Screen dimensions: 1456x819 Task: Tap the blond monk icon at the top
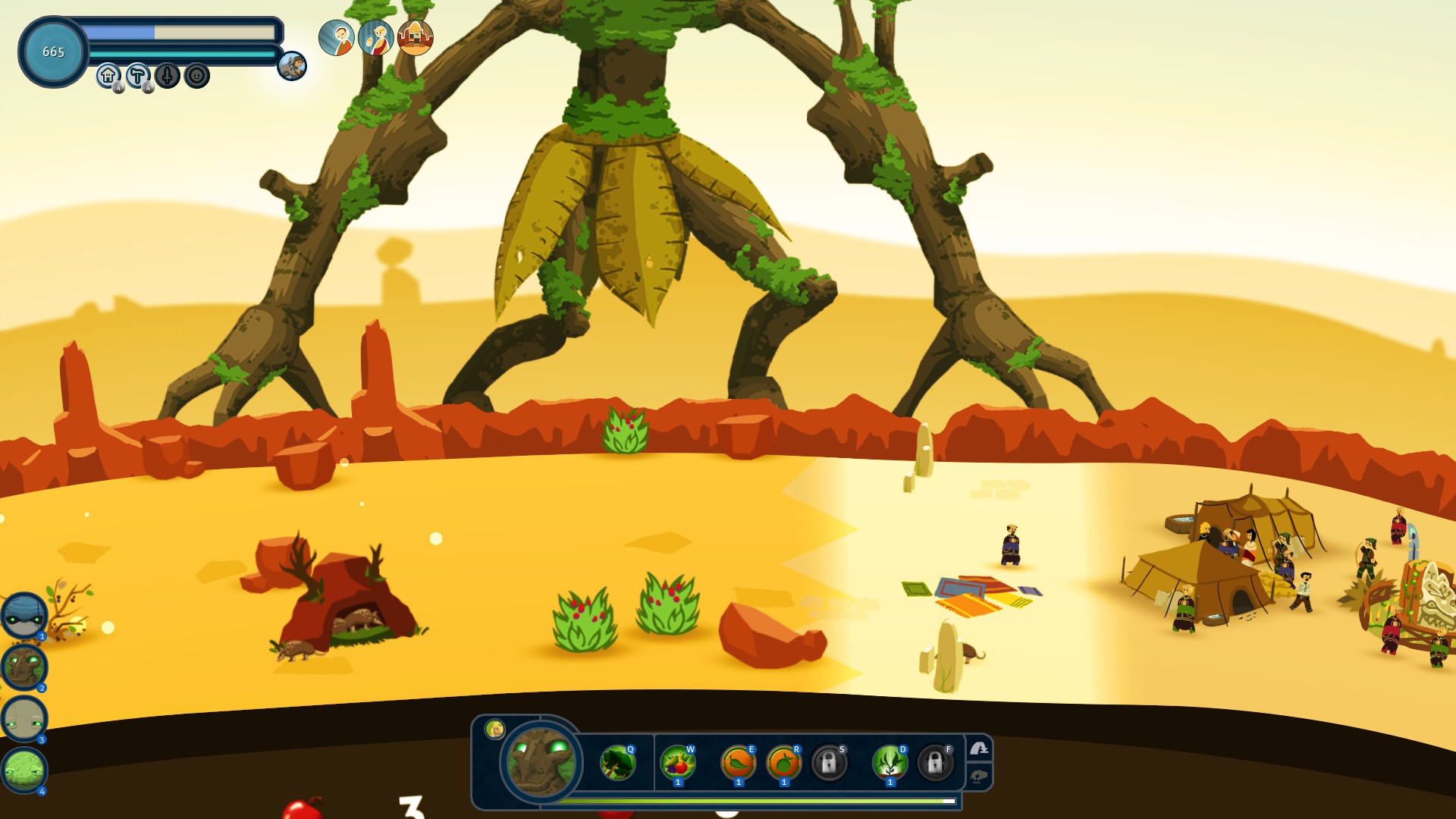[x=375, y=37]
